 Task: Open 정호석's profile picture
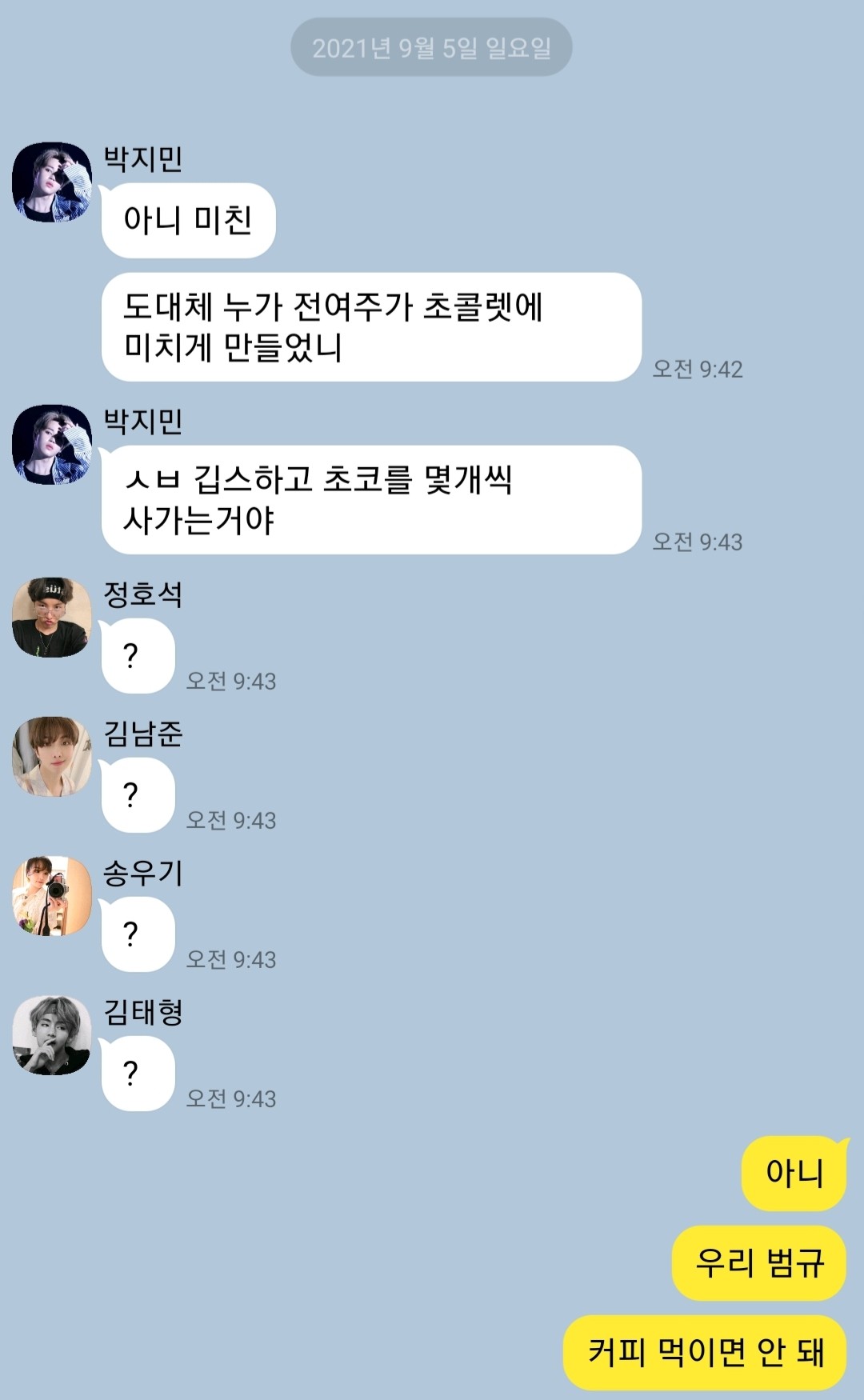52,618
